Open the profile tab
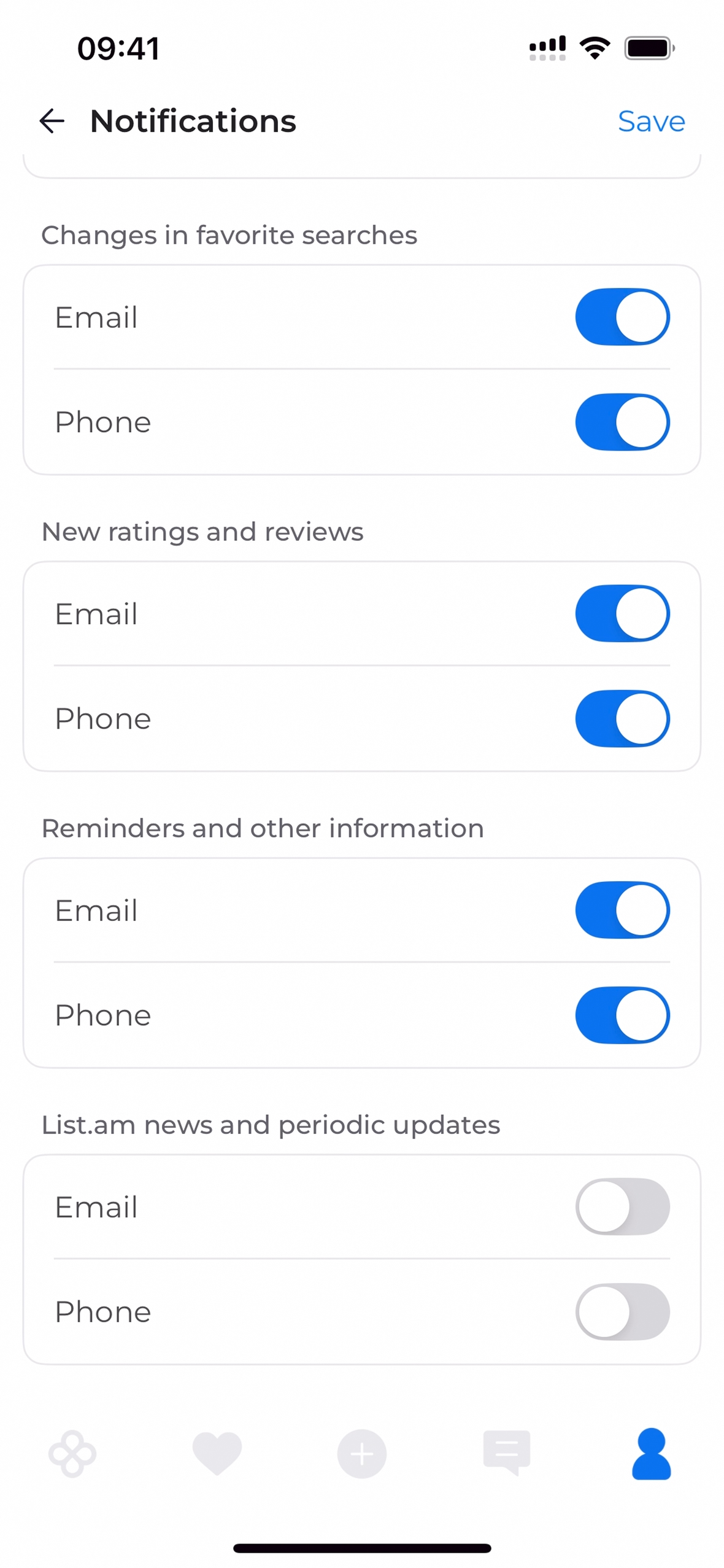Screen dimensions: 724x1568 click(x=651, y=1454)
